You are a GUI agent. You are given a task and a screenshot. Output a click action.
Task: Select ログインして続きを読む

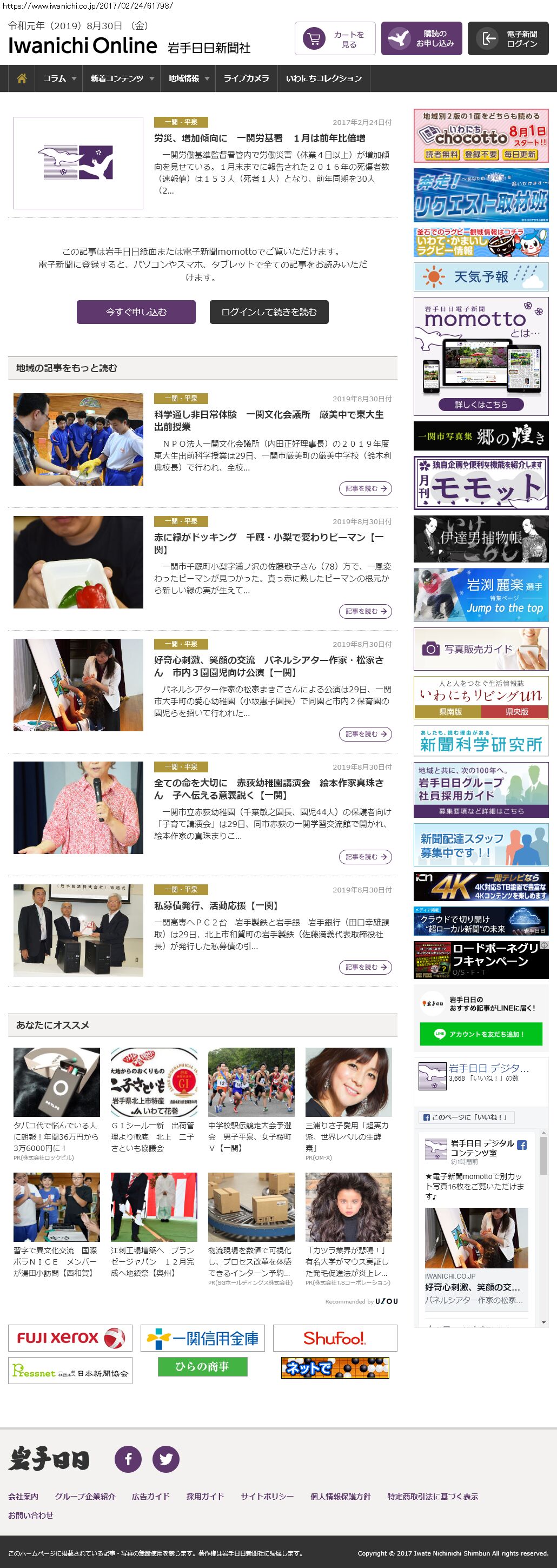(269, 312)
